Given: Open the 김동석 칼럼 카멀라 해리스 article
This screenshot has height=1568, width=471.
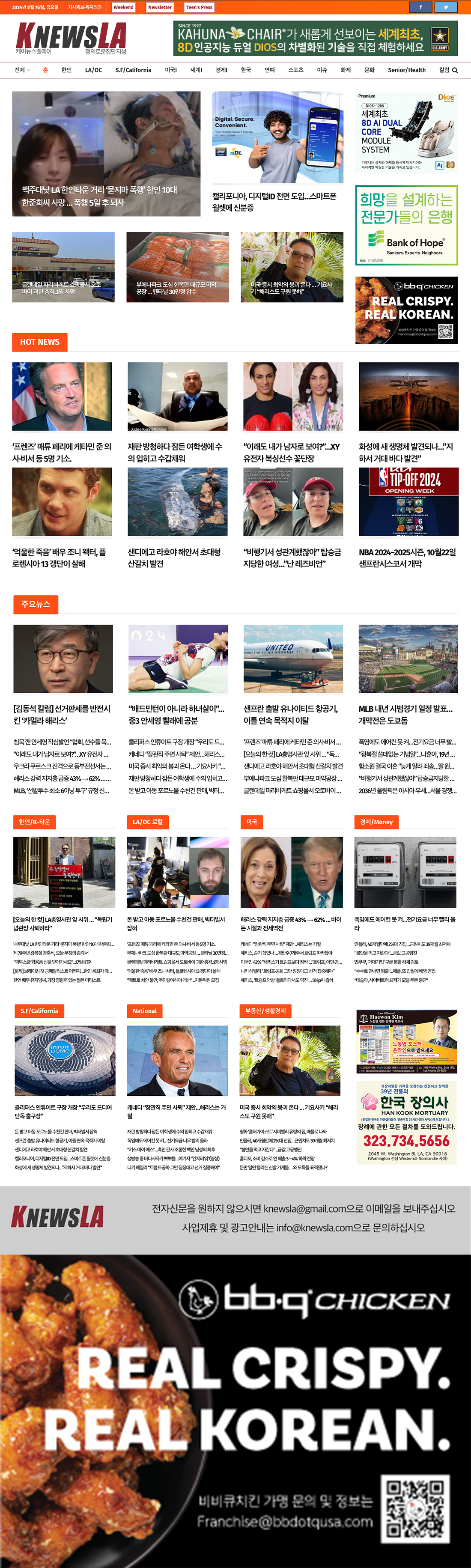Looking at the screenshot, I should click(x=62, y=714).
